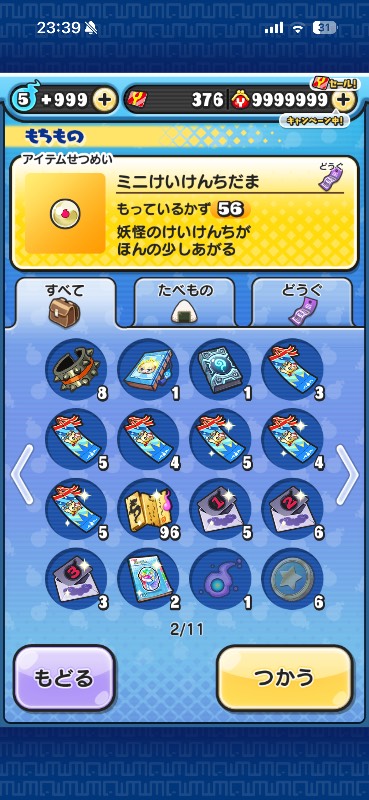The width and height of the screenshot is (369, 800).
Task: Select the purple spirit orb item
Action: (x=220, y=579)
